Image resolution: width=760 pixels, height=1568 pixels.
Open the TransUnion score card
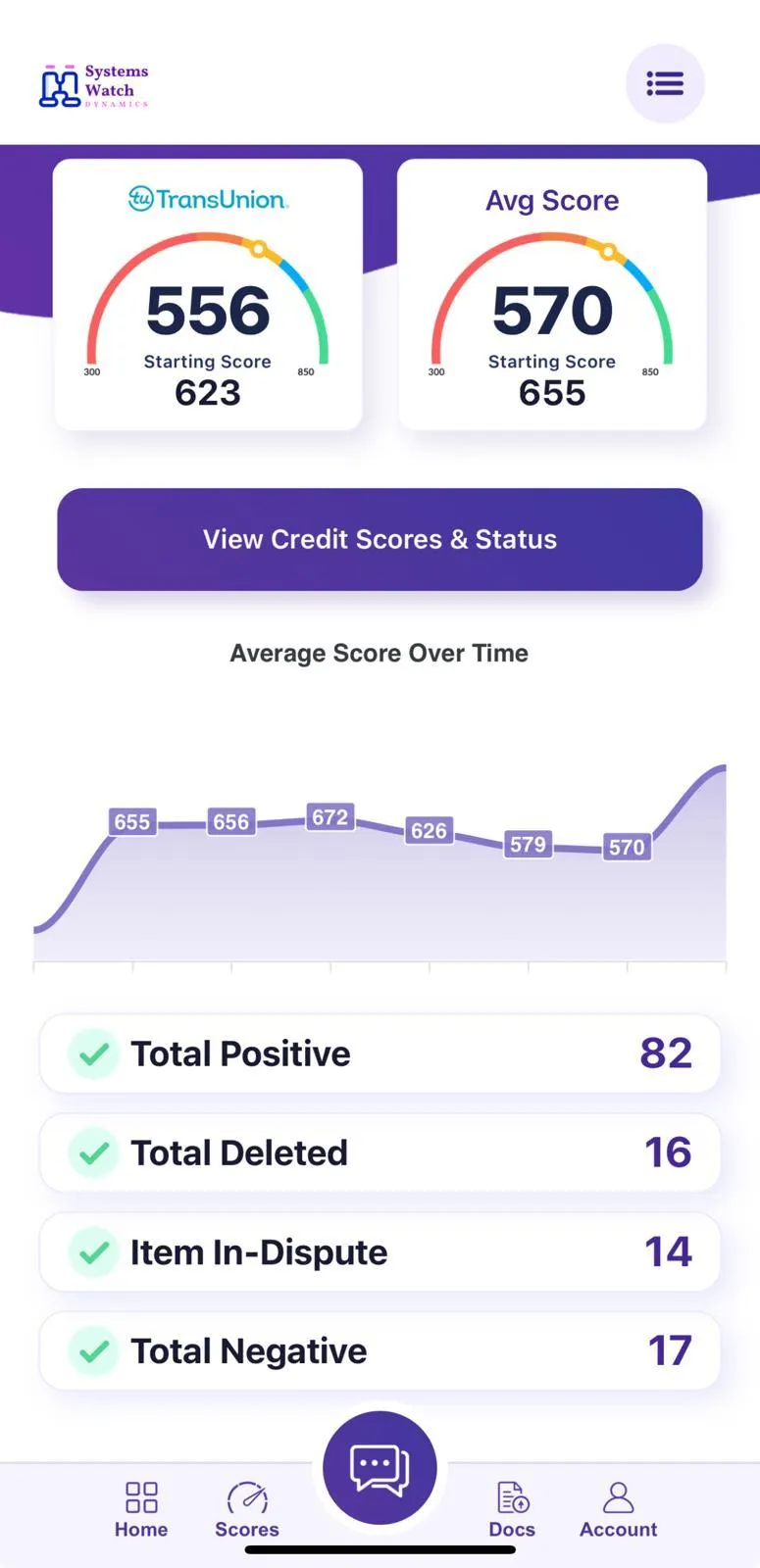click(208, 294)
